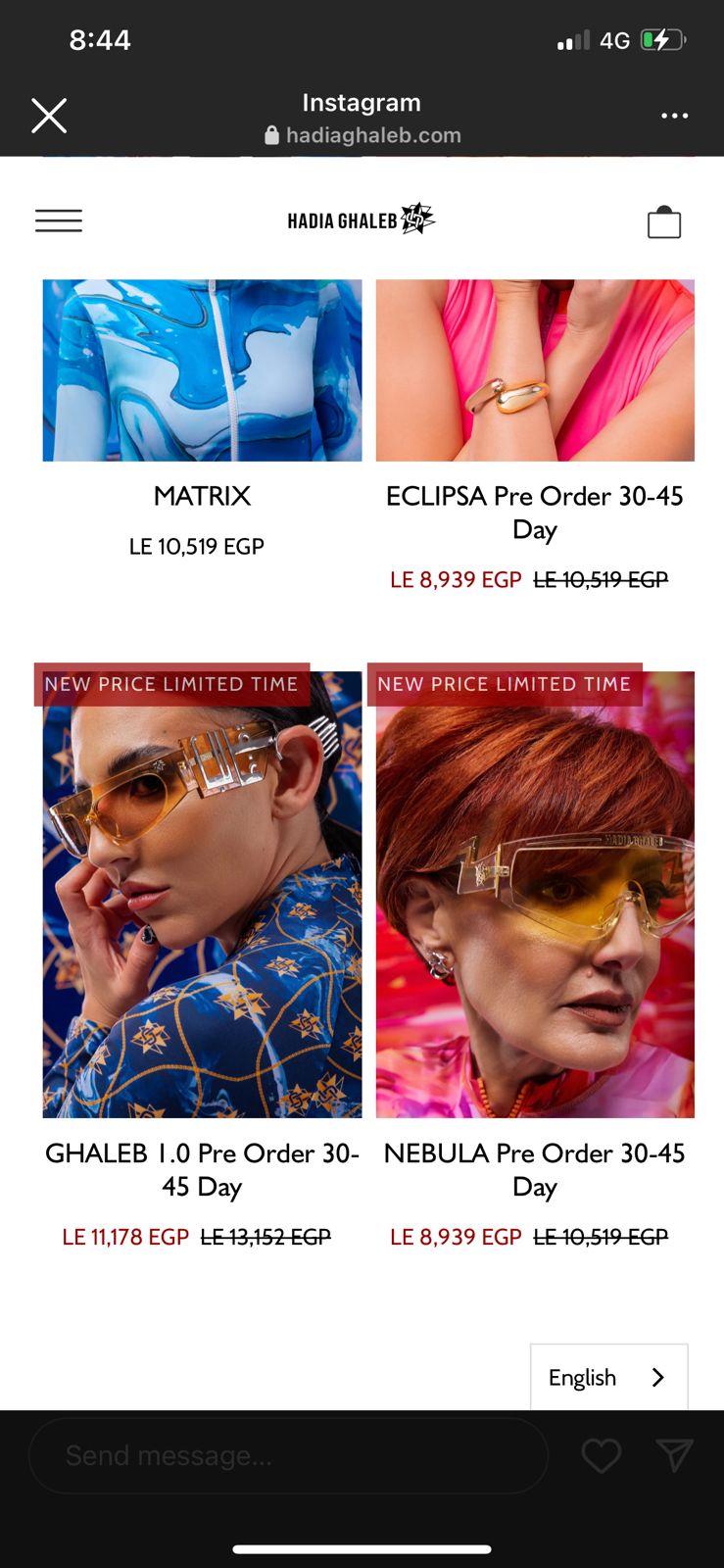Like the story with the heart icon
Image resolution: width=724 pixels, height=1568 pixels.
tap(601, 1455)
